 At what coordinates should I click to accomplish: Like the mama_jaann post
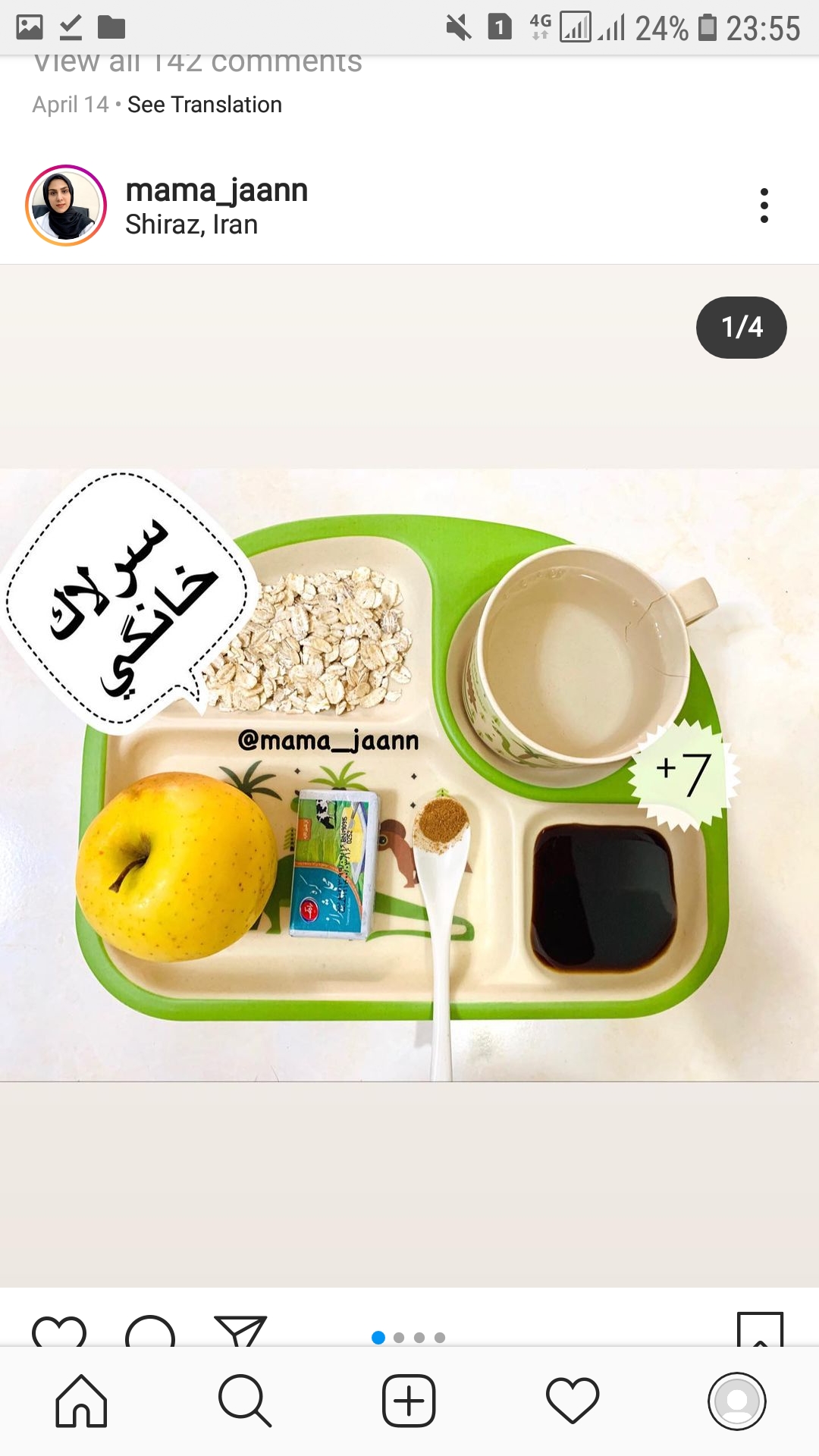[x=59, y=1332]
